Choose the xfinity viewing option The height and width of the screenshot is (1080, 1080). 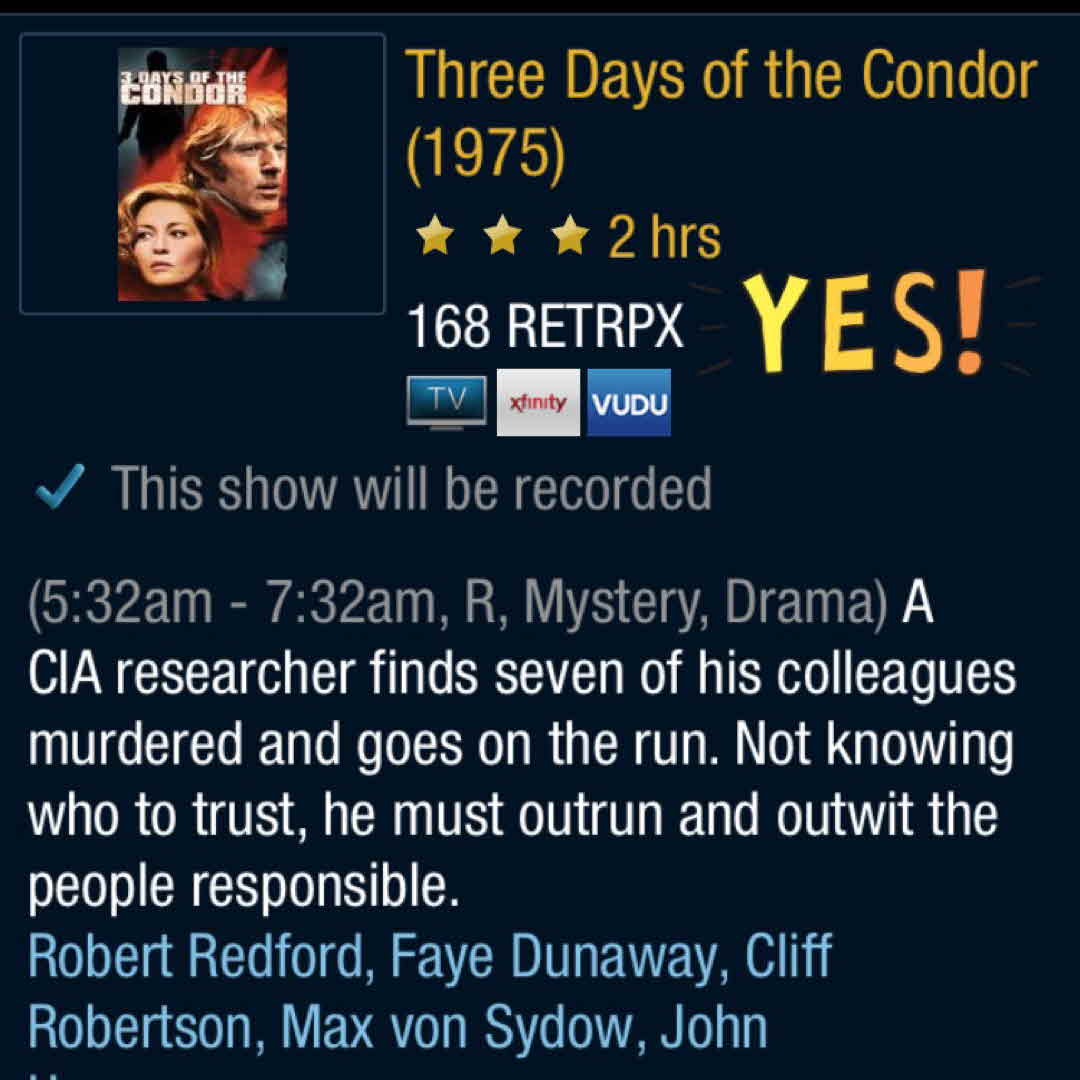538,402
